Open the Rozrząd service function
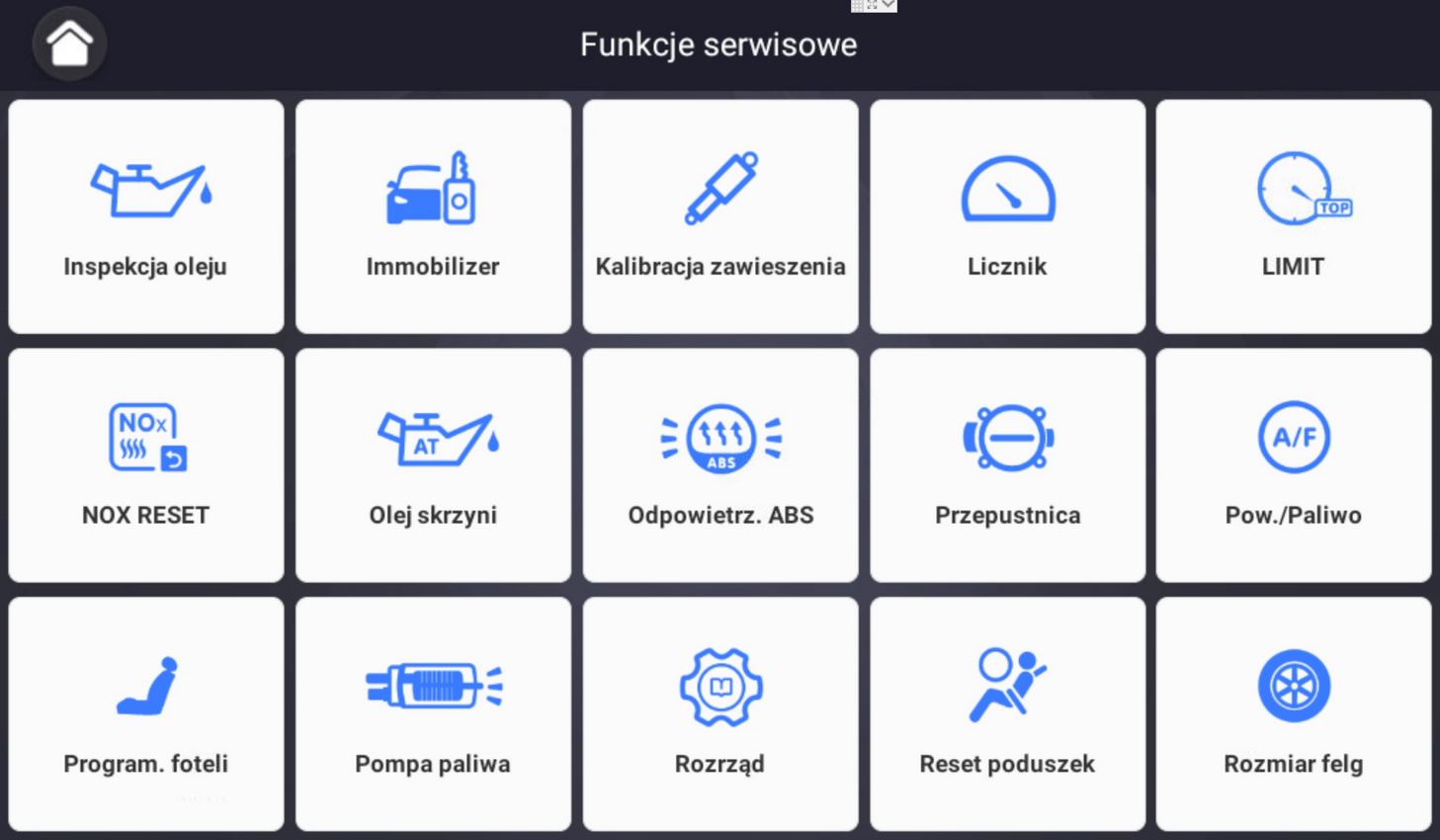Viewport: 1440px width, 840px height. (720, 714)
